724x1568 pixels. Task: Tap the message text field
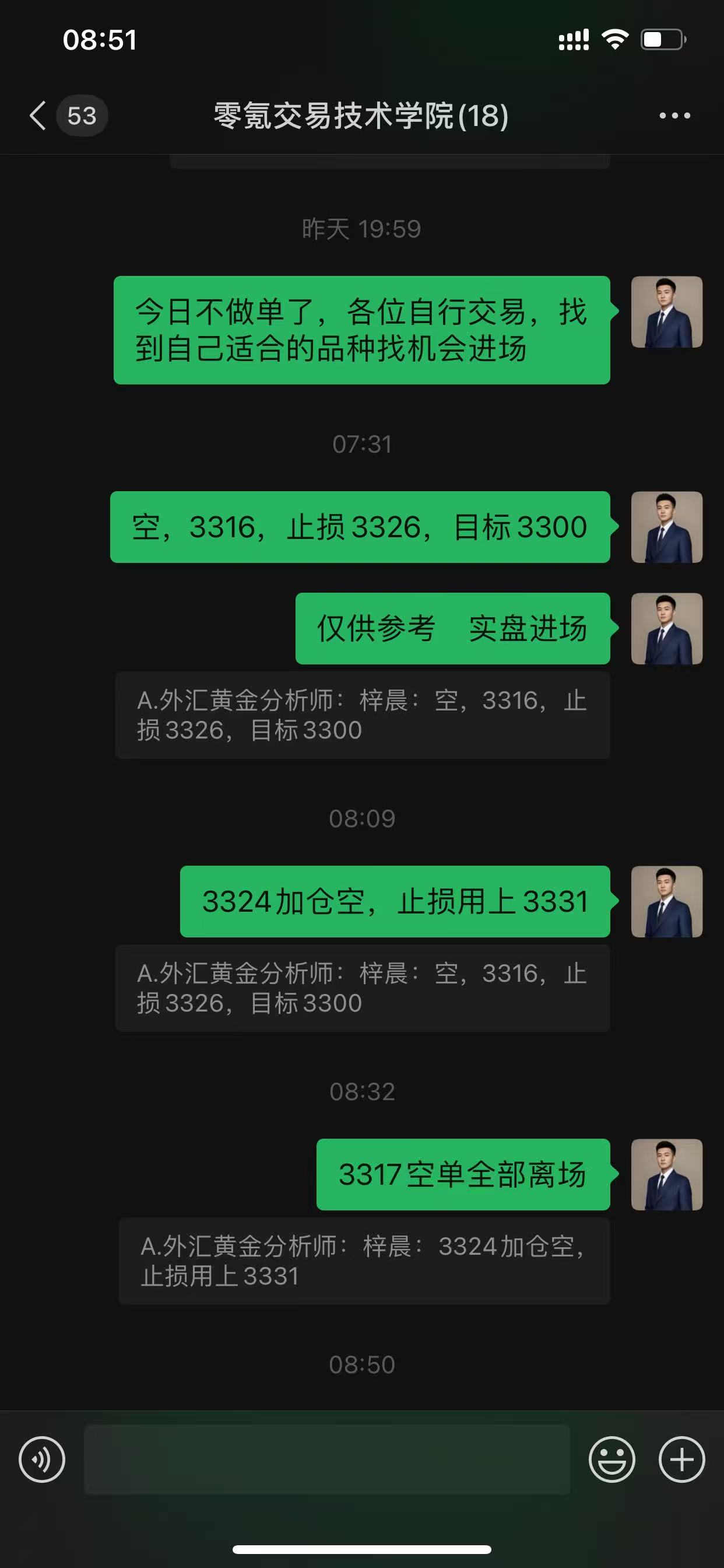point(326,1459)
